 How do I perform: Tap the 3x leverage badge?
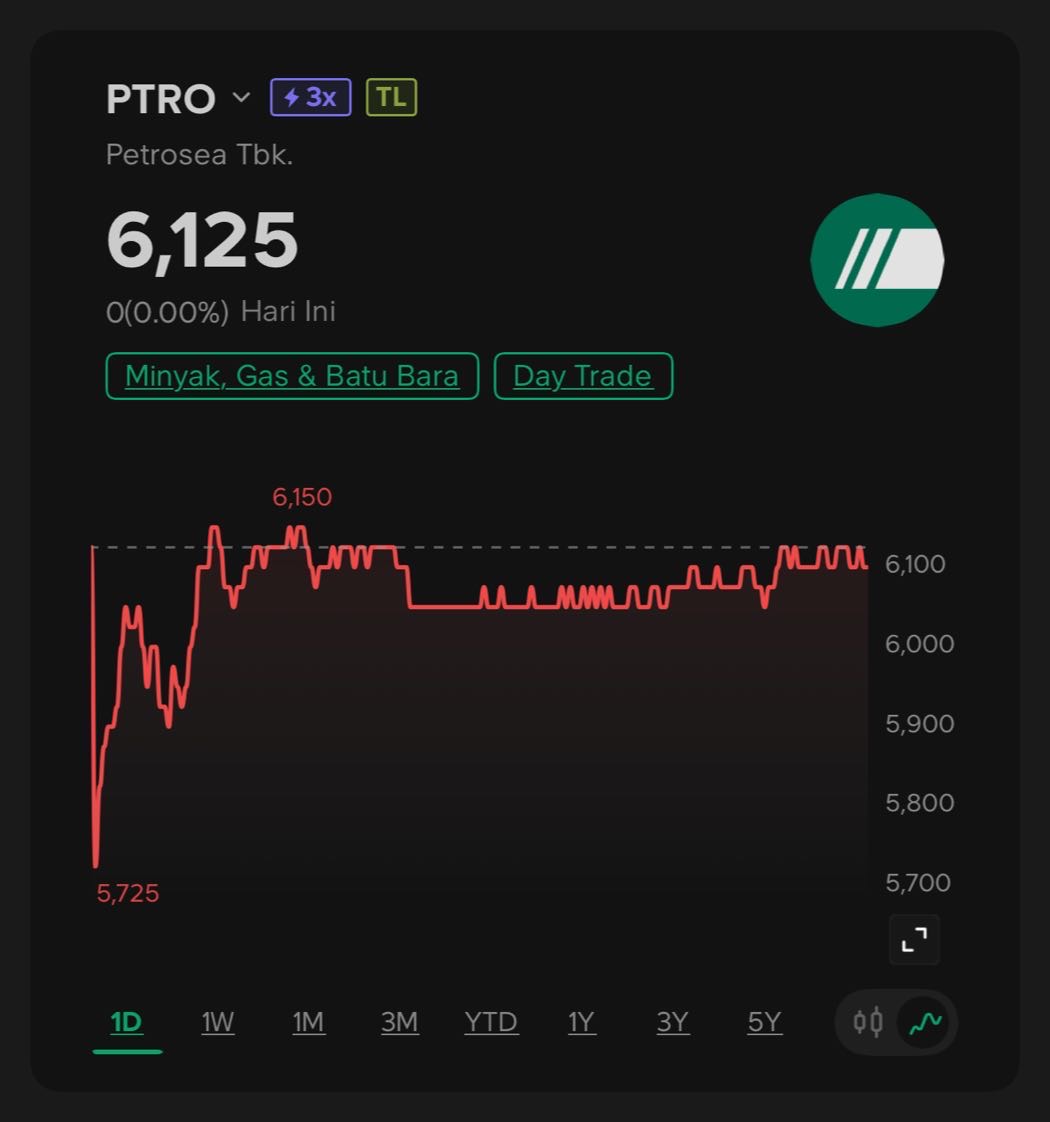pos(310,97)
